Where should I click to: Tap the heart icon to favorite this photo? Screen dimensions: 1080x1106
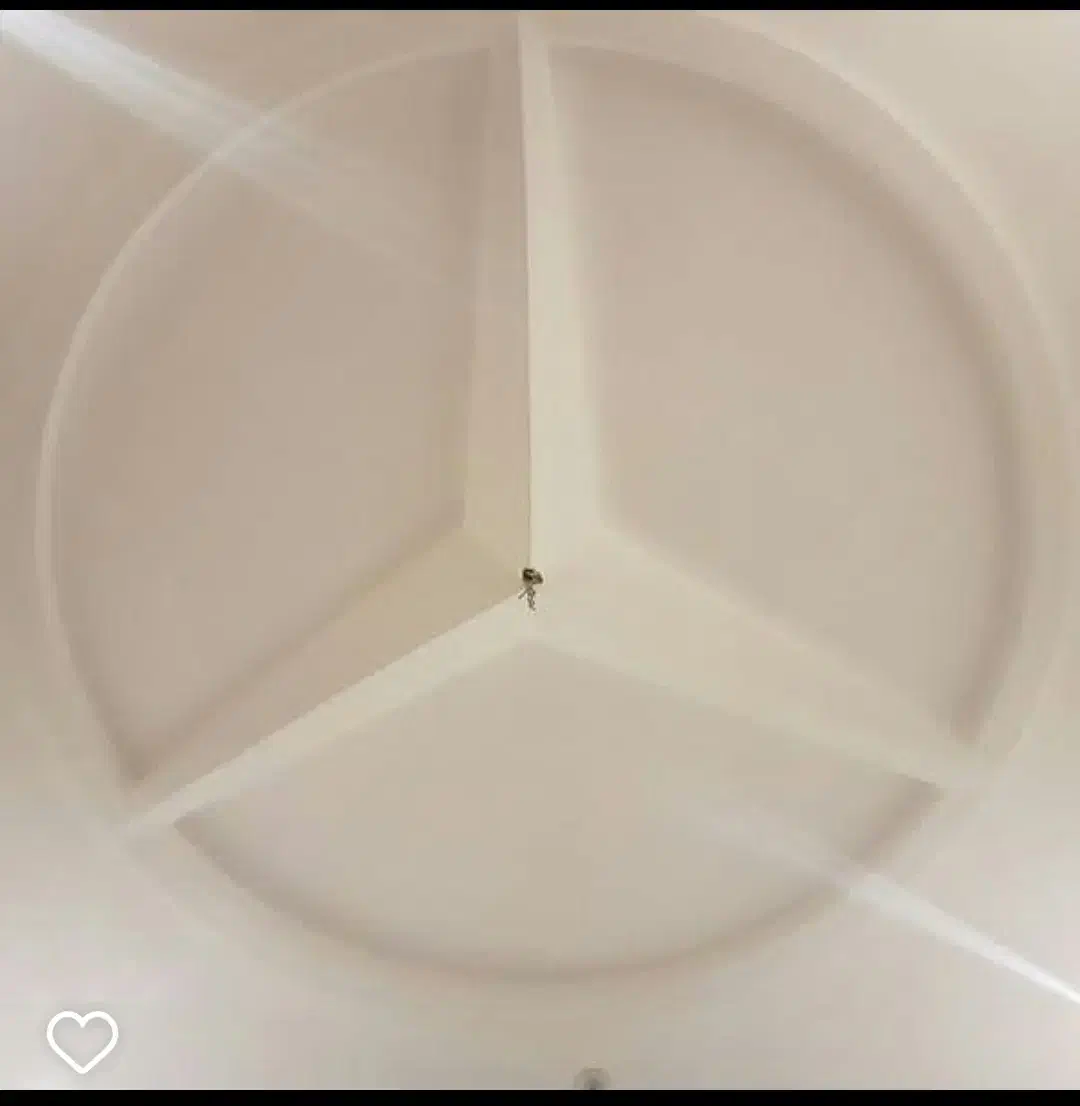pos(82,1040)
